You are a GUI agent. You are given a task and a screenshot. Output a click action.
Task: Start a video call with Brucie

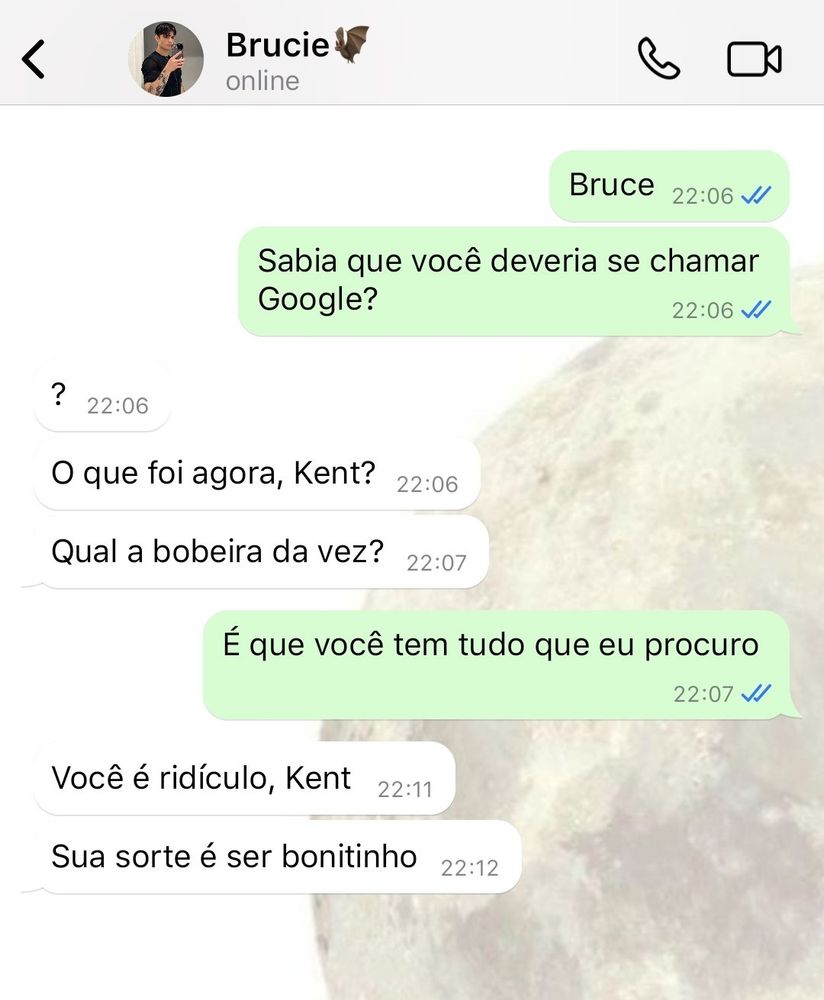click(754, 59)
